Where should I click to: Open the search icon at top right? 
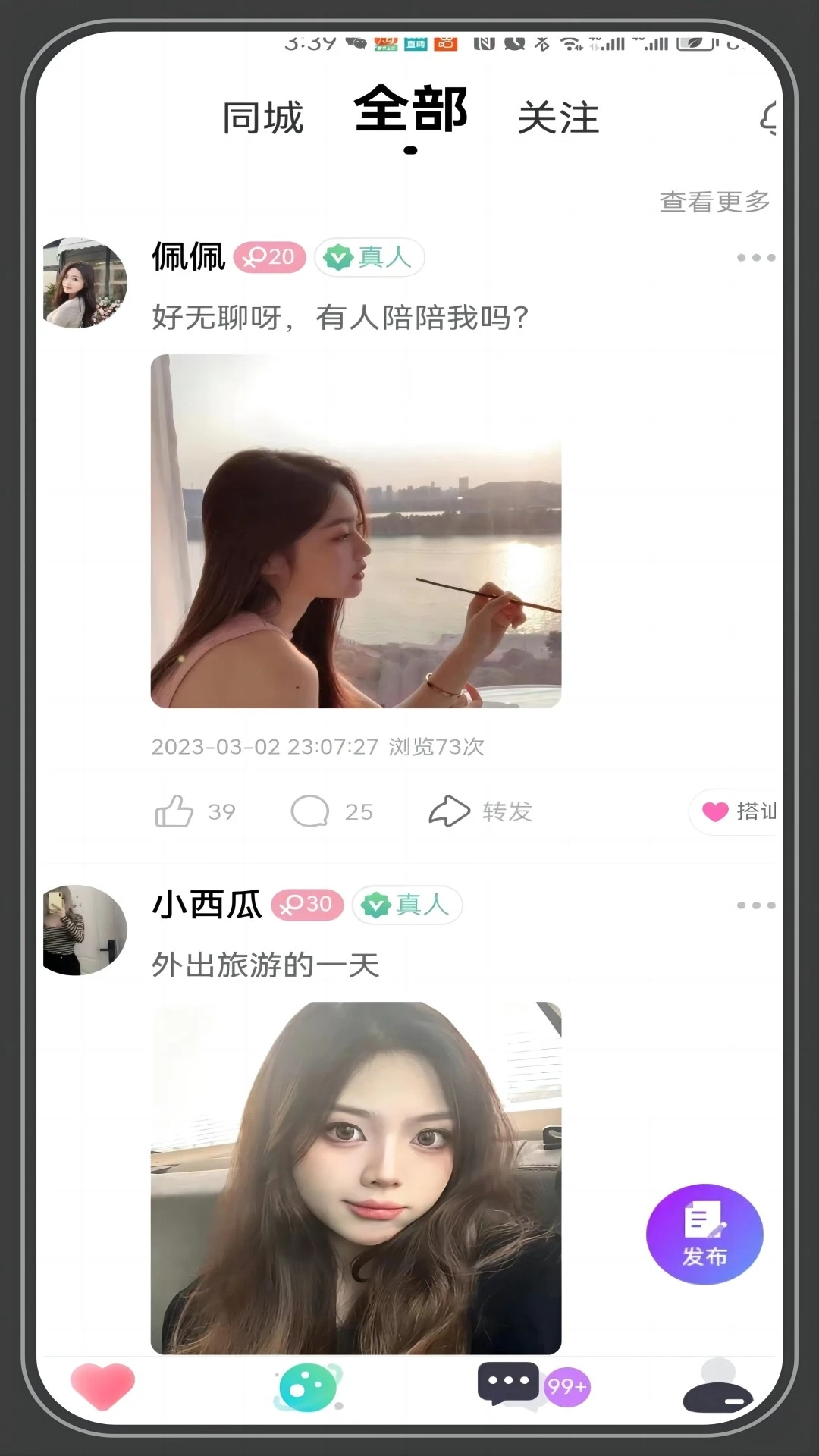[770, 118]
